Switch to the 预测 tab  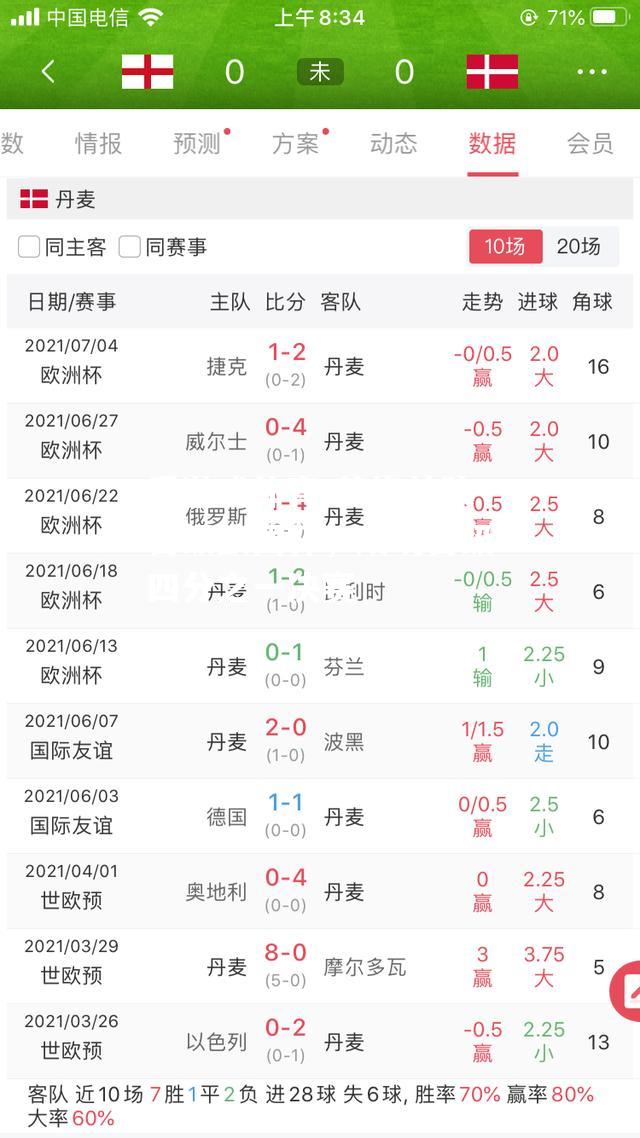197,144
